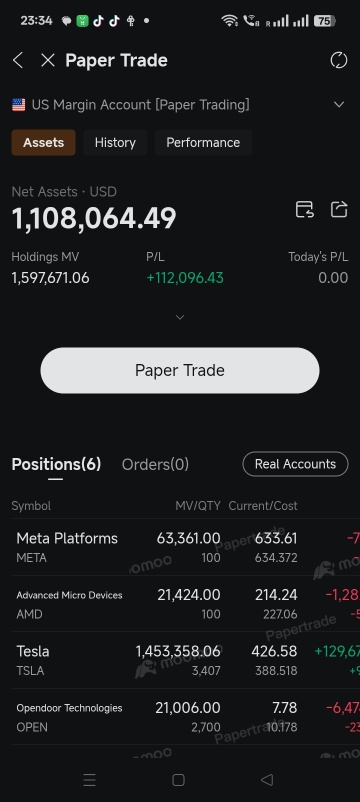
Task: Switch to the History tab
Action: tap(115, 142)
